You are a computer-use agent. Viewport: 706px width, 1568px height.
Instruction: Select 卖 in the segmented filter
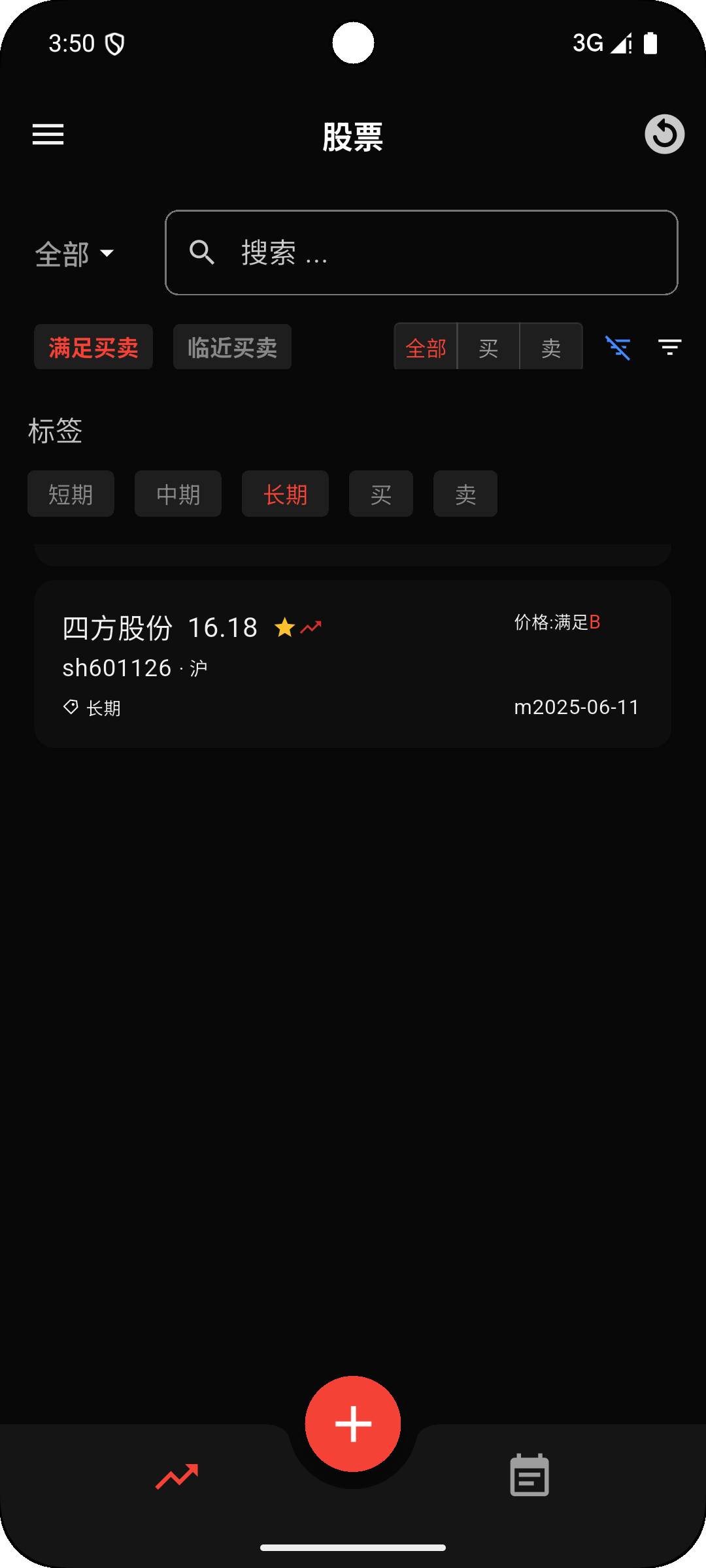pos(550,346)
